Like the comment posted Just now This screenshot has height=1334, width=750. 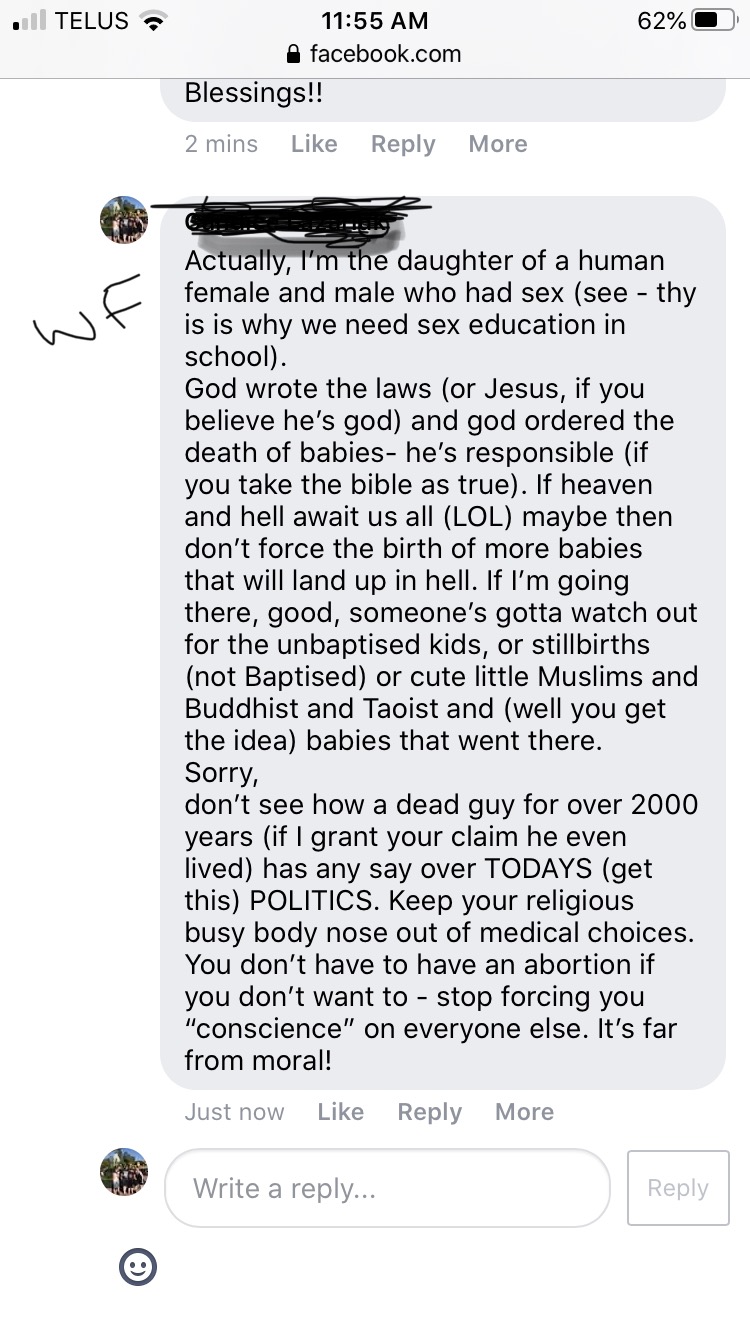[340, 1112]
